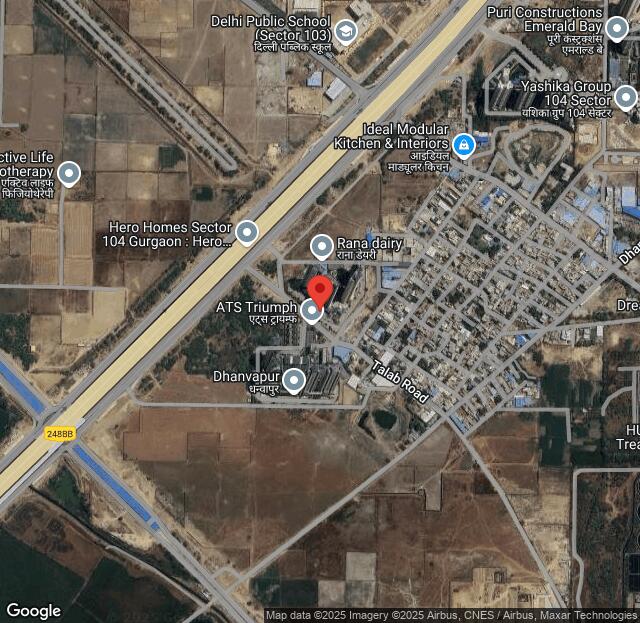The image size is (640, 623).
Task: Open the red dropped pin marker
Action: (x=319, y=291)
